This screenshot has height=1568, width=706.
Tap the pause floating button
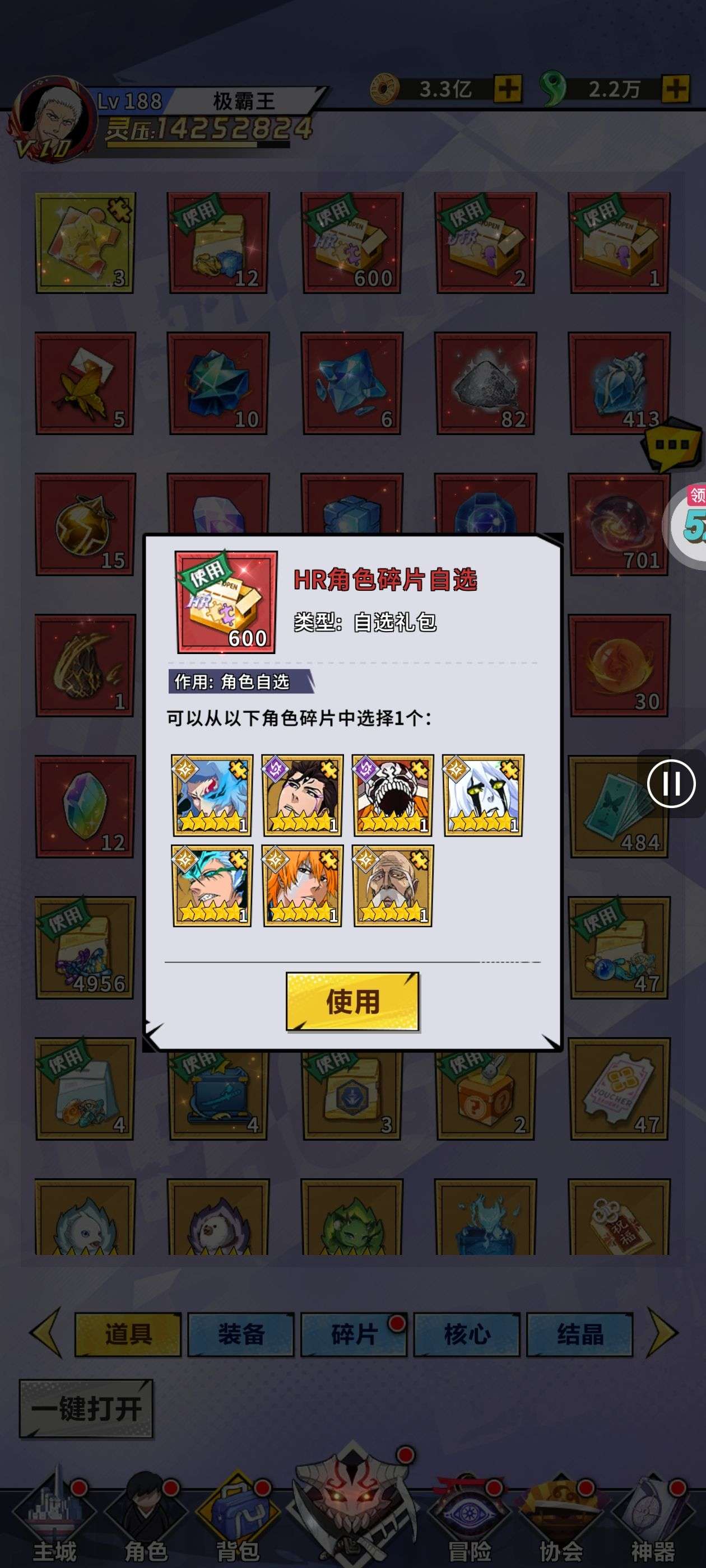tap(671, 783)
